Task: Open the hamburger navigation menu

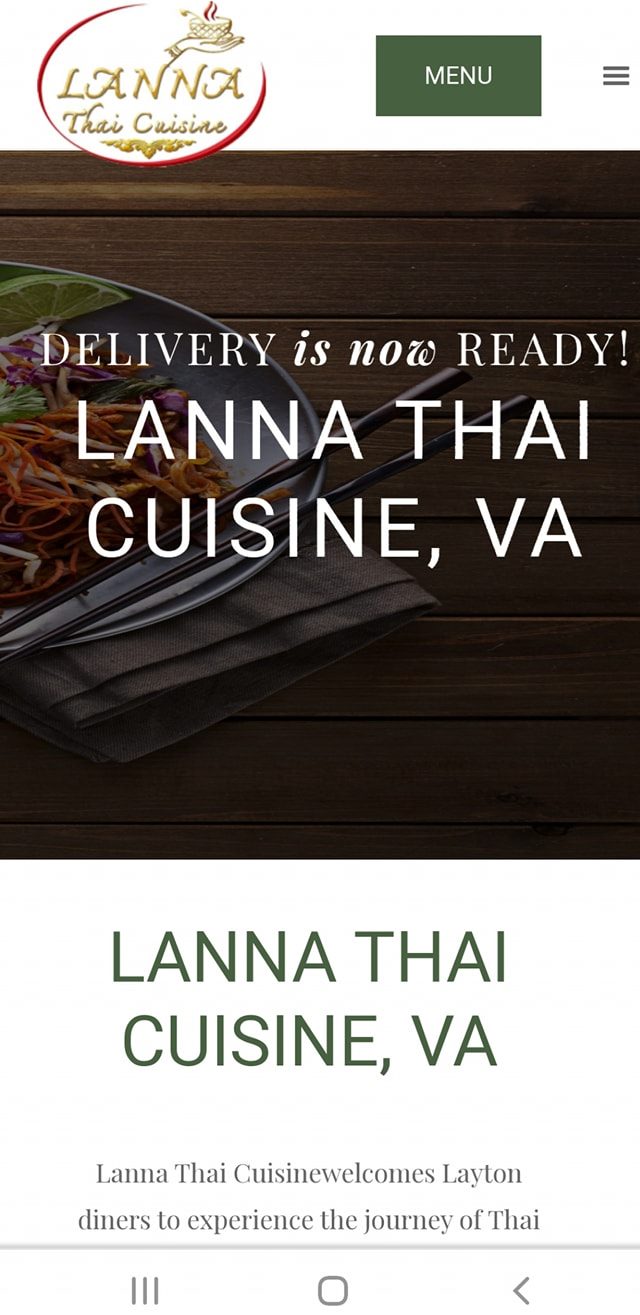Action: [x=615, y=76]
